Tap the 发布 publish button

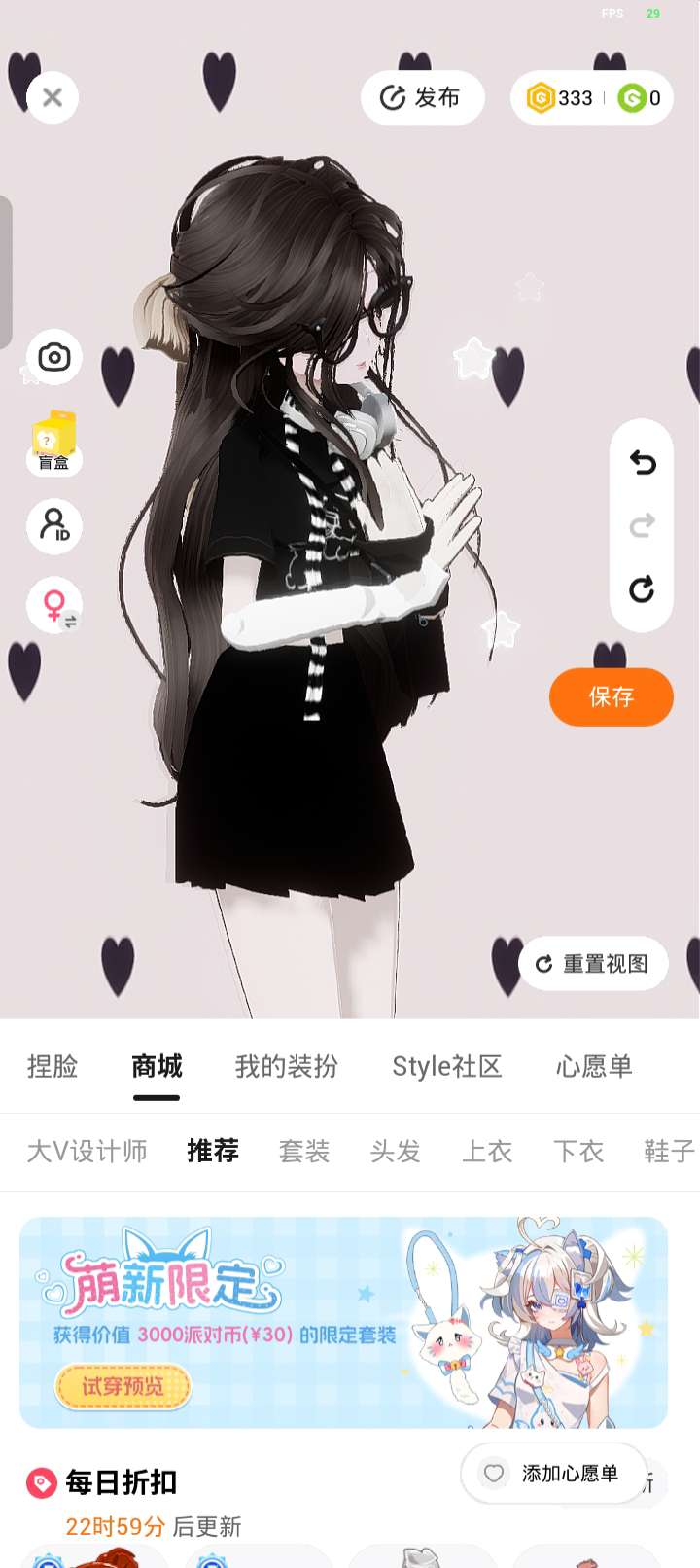click(422, 97)
